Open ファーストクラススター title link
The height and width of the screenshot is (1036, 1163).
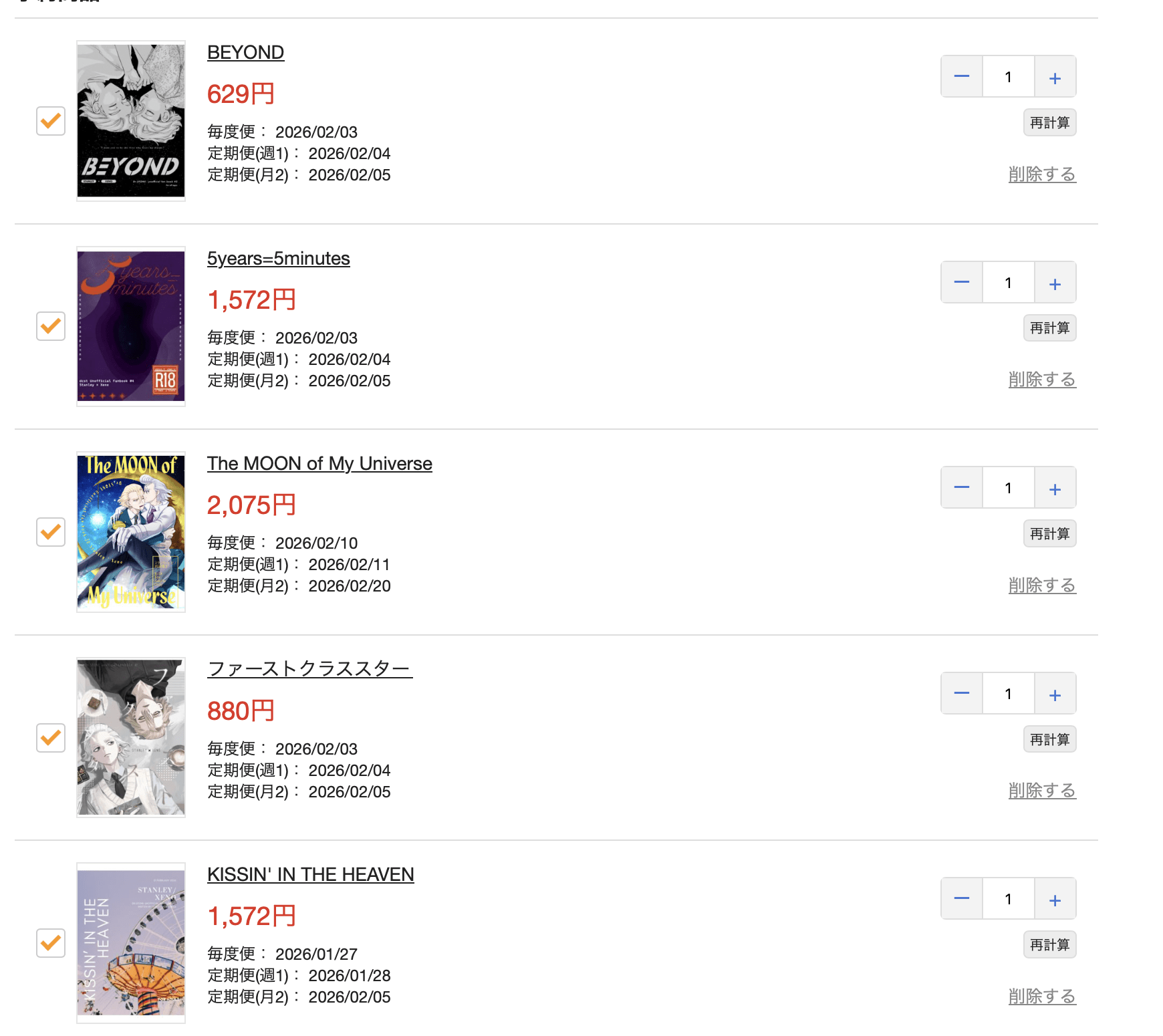pyautogui.click(x=309, y=669)
